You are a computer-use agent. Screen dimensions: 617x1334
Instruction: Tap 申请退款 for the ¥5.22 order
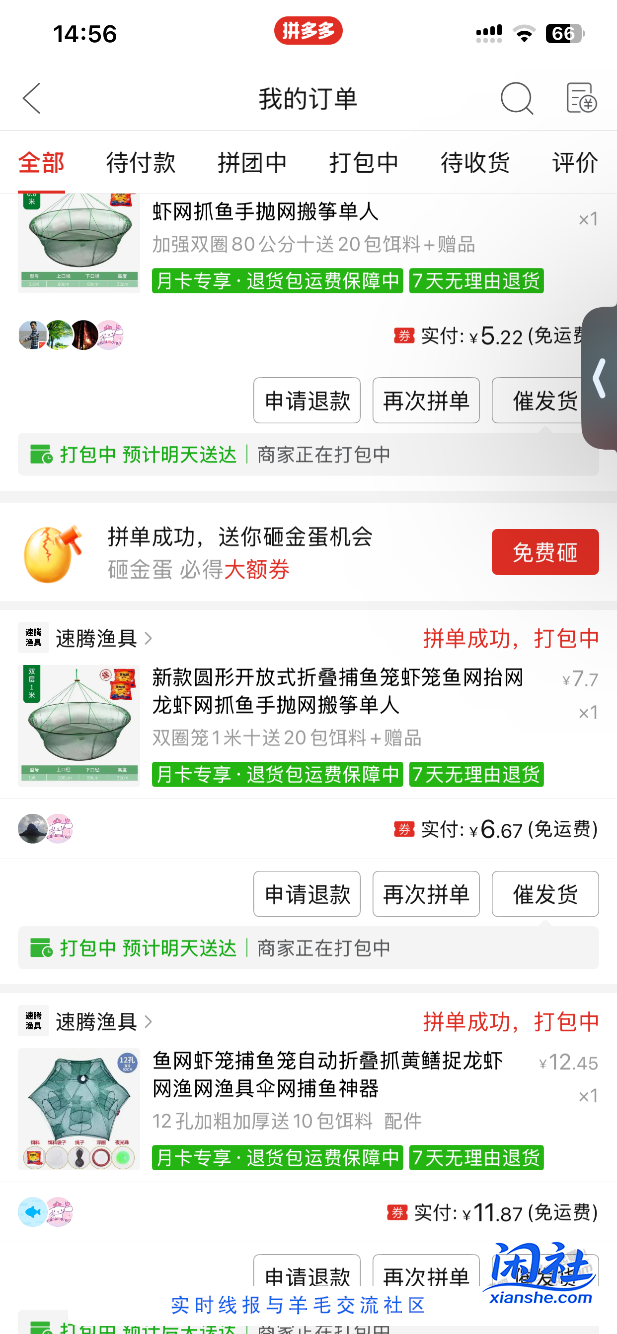point(307,401)
